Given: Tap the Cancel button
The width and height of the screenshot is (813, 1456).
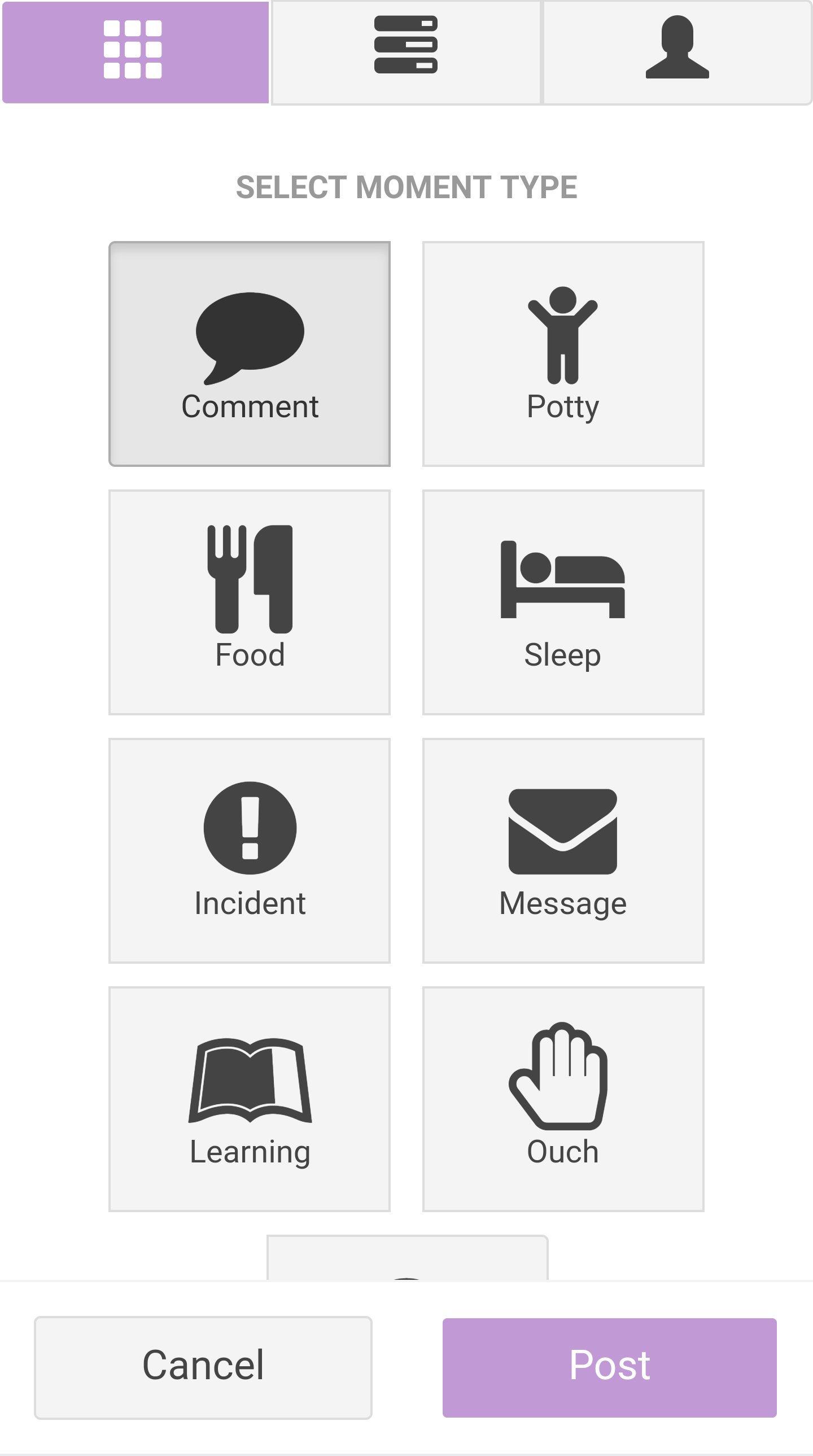Looking at the screenshot, I should coord(203,1367).
